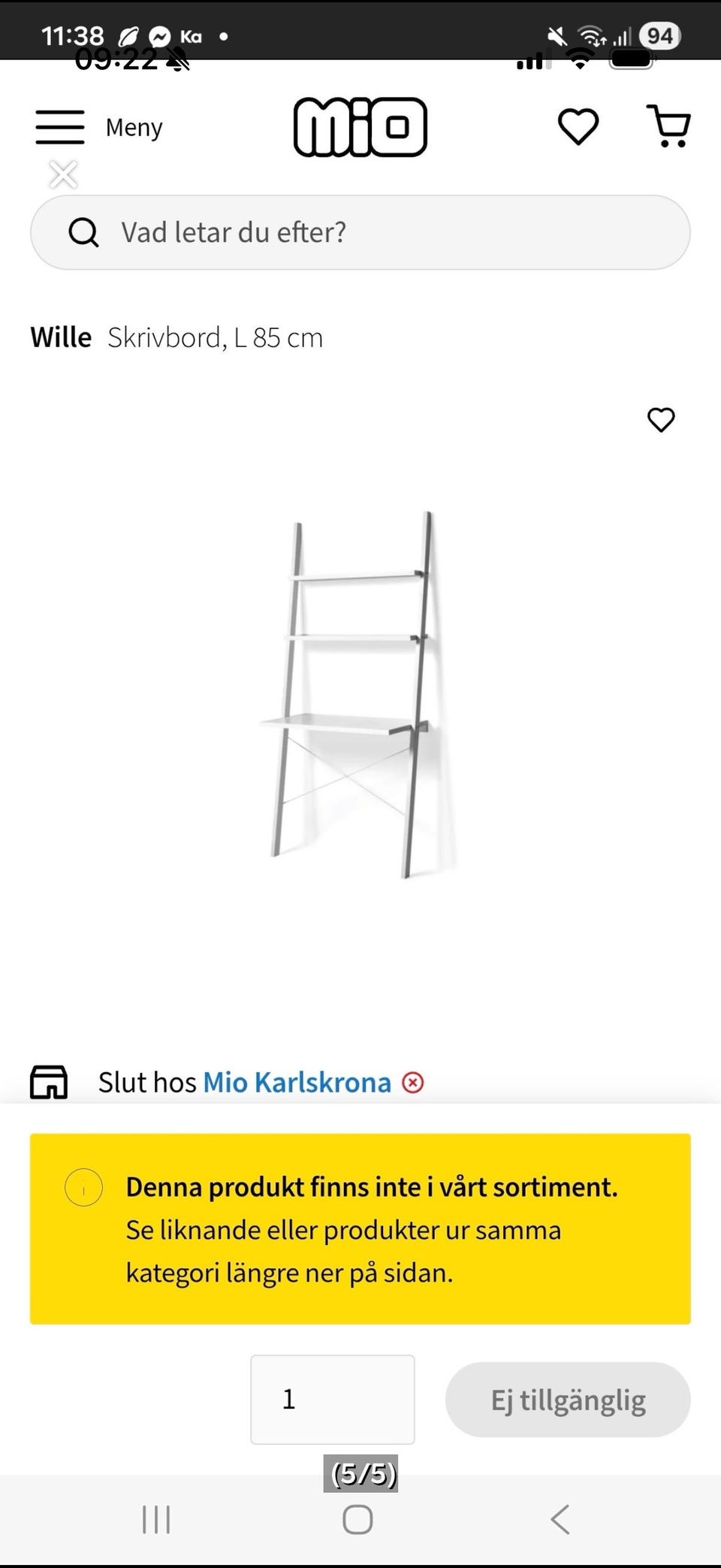Click the Wille product title
The width and height of the screenshot is (721, 1568).
[x=62, y=337]
